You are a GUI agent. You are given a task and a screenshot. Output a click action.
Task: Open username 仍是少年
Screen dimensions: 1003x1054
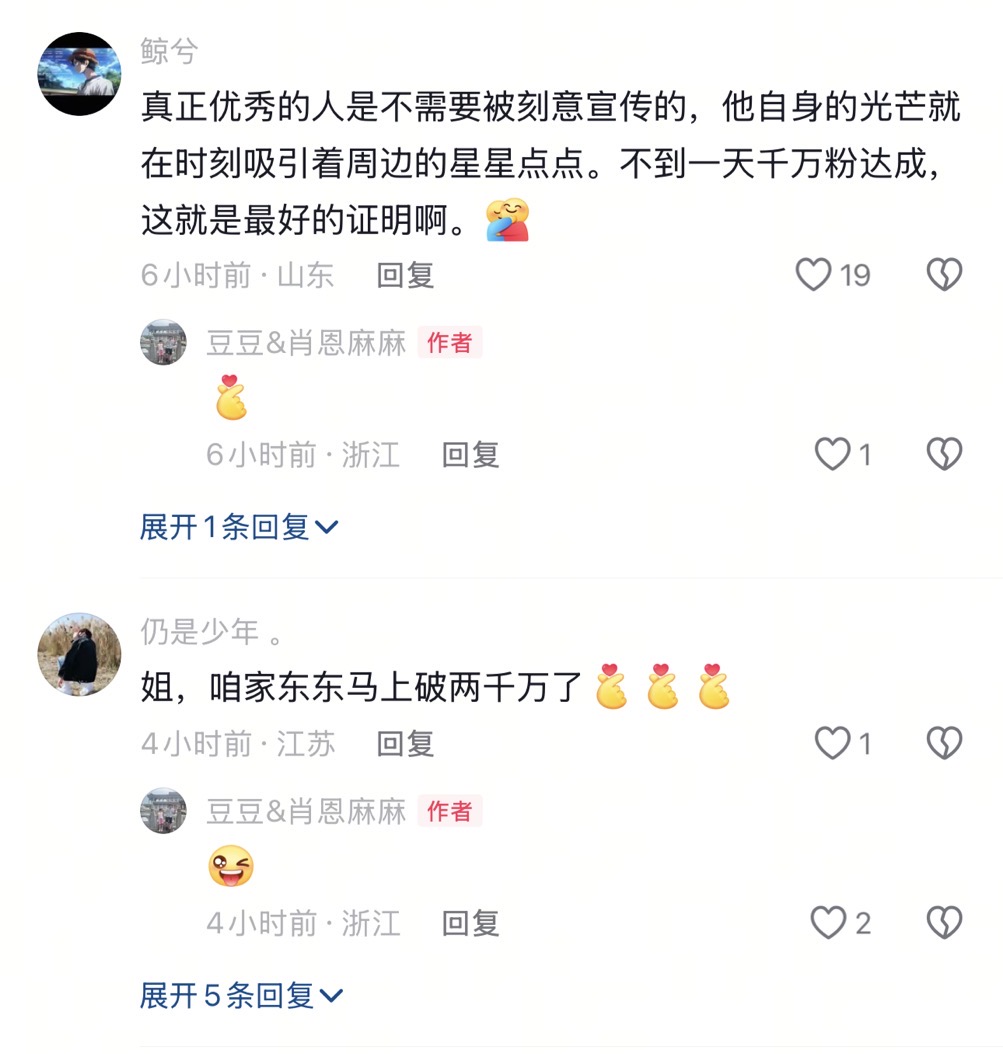pyautogui.click(x=210, y=632)
